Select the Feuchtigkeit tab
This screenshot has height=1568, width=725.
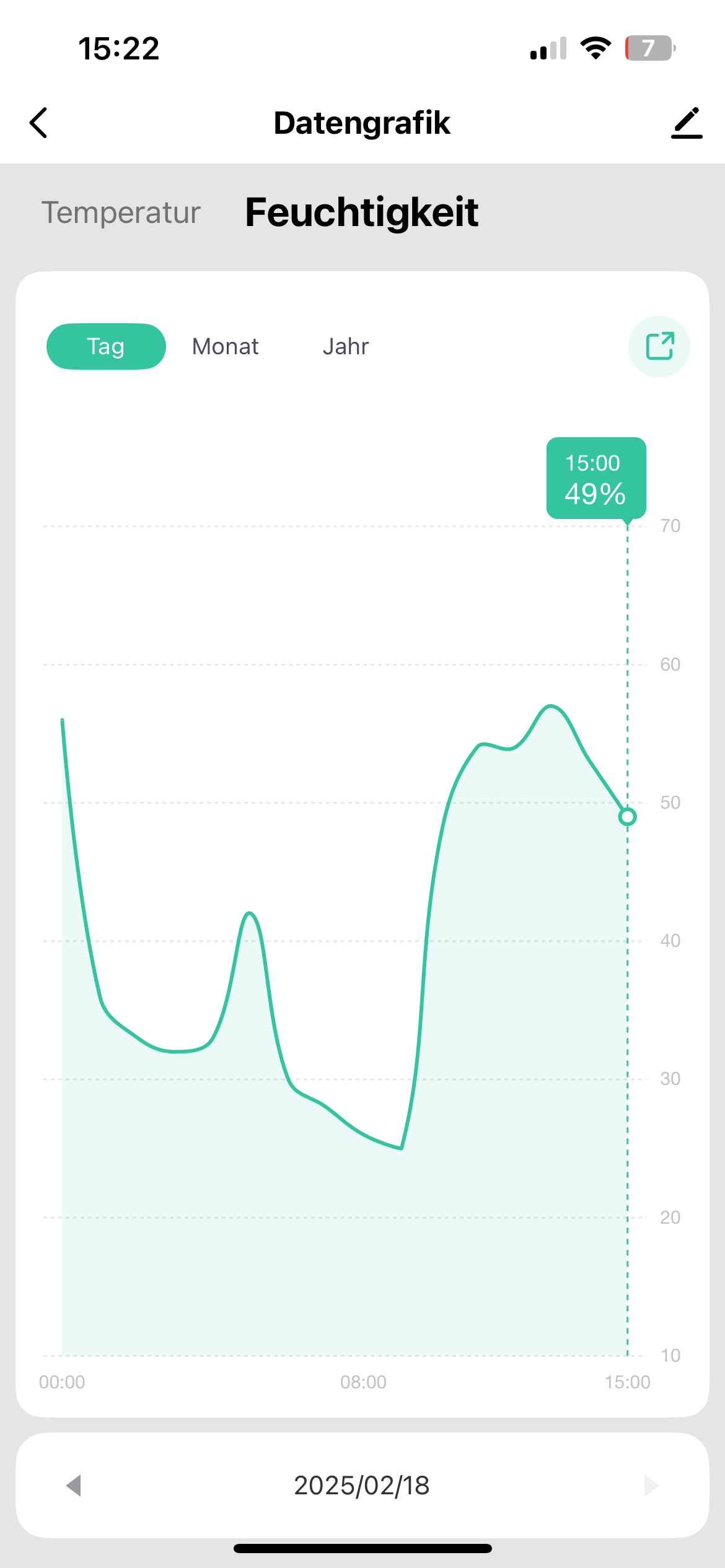(361, 212)
